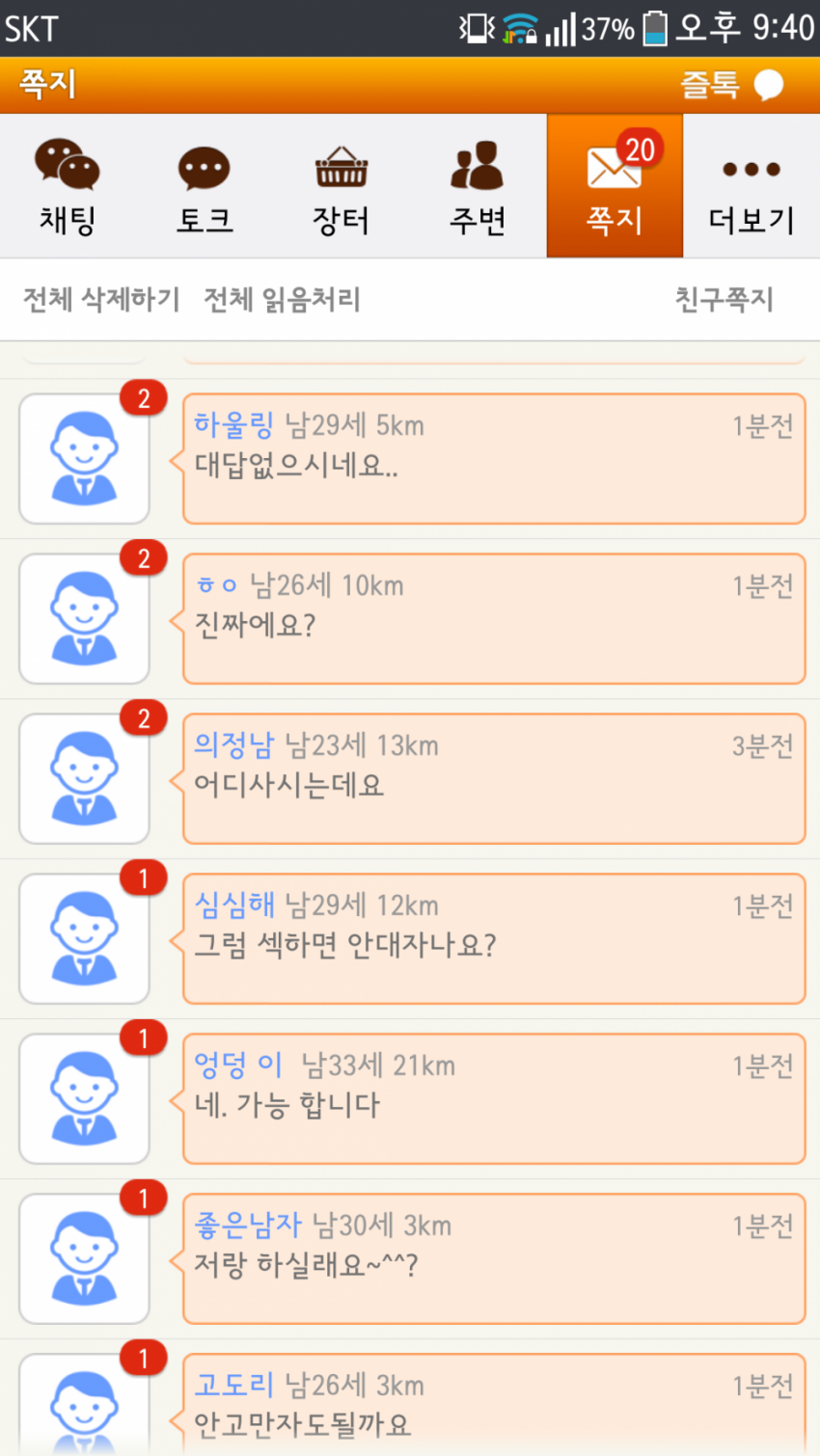The height and width of the screenshot is (1456, 820).
Task: View the message from 엉덩 이
Action: coord(494,1099)
